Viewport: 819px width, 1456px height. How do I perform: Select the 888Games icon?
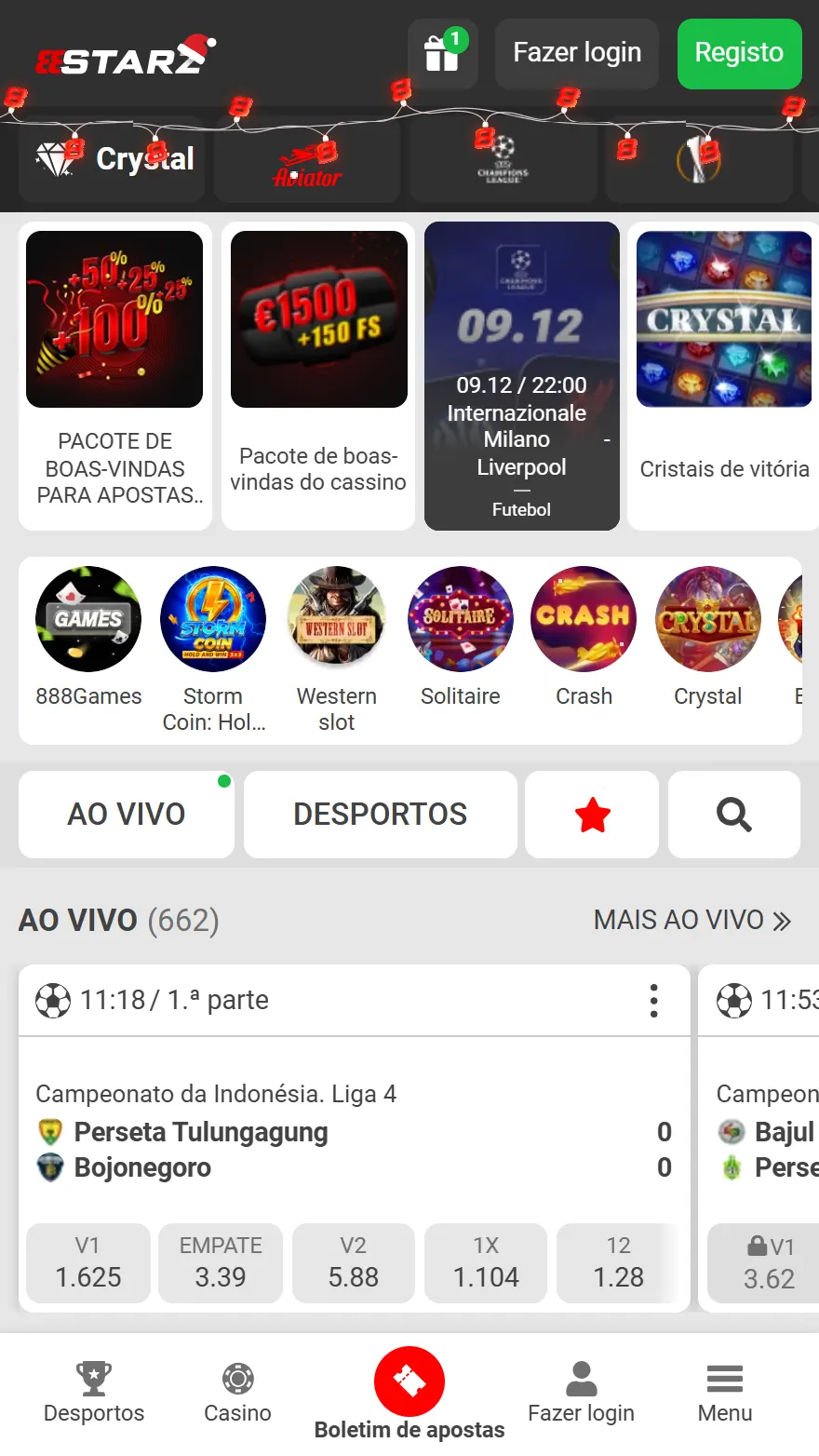tap(88, 619)
